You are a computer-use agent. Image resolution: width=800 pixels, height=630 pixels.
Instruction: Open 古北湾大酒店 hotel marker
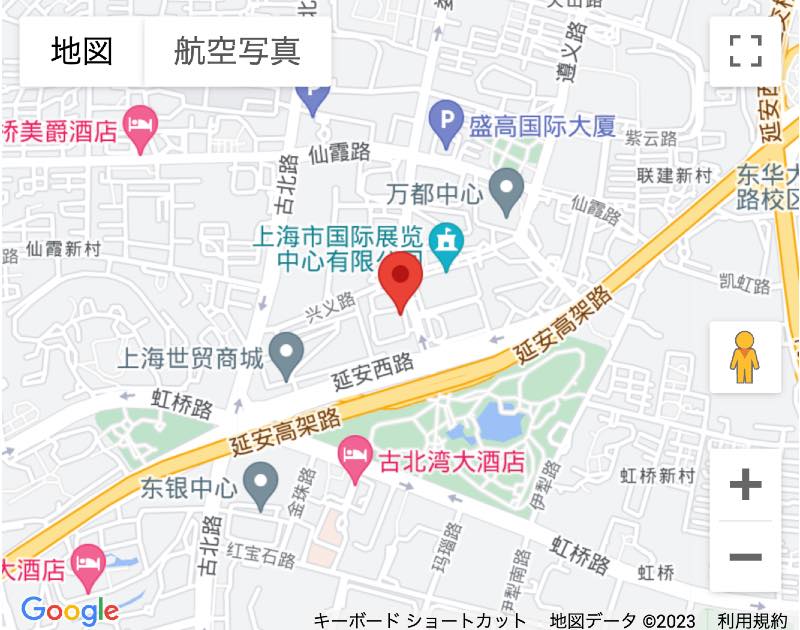point(353,462)
